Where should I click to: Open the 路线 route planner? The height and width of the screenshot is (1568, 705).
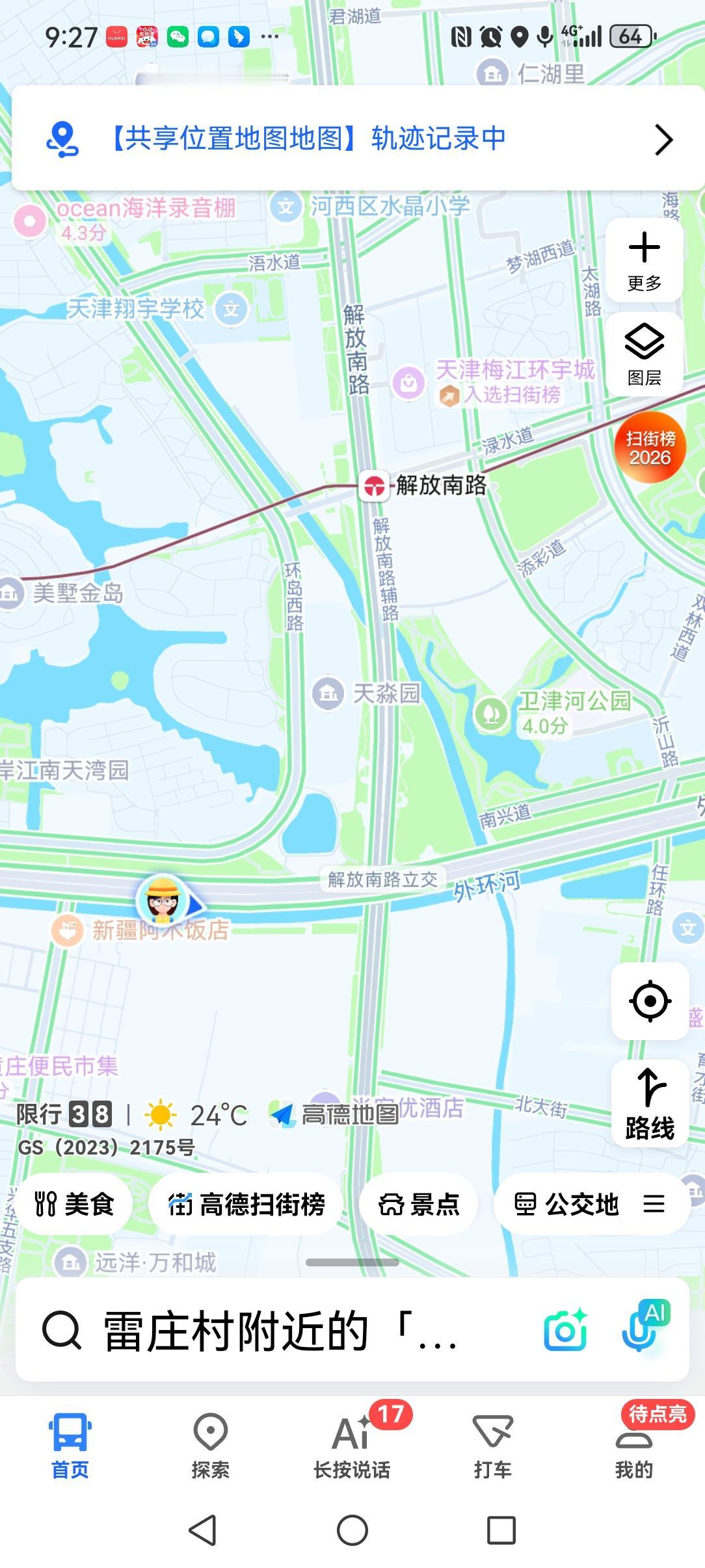pyautogui.click(x=650, y=1103)
